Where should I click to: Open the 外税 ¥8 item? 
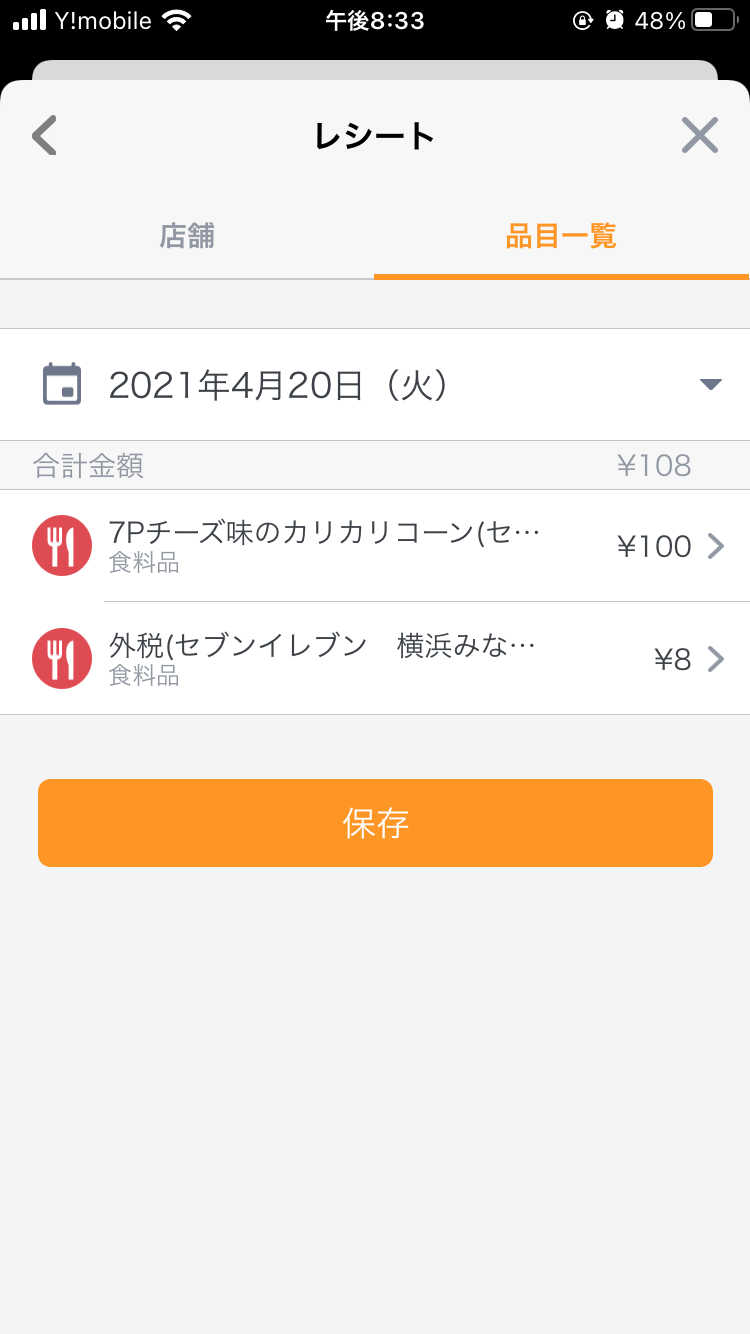click(x=375, y=658)
